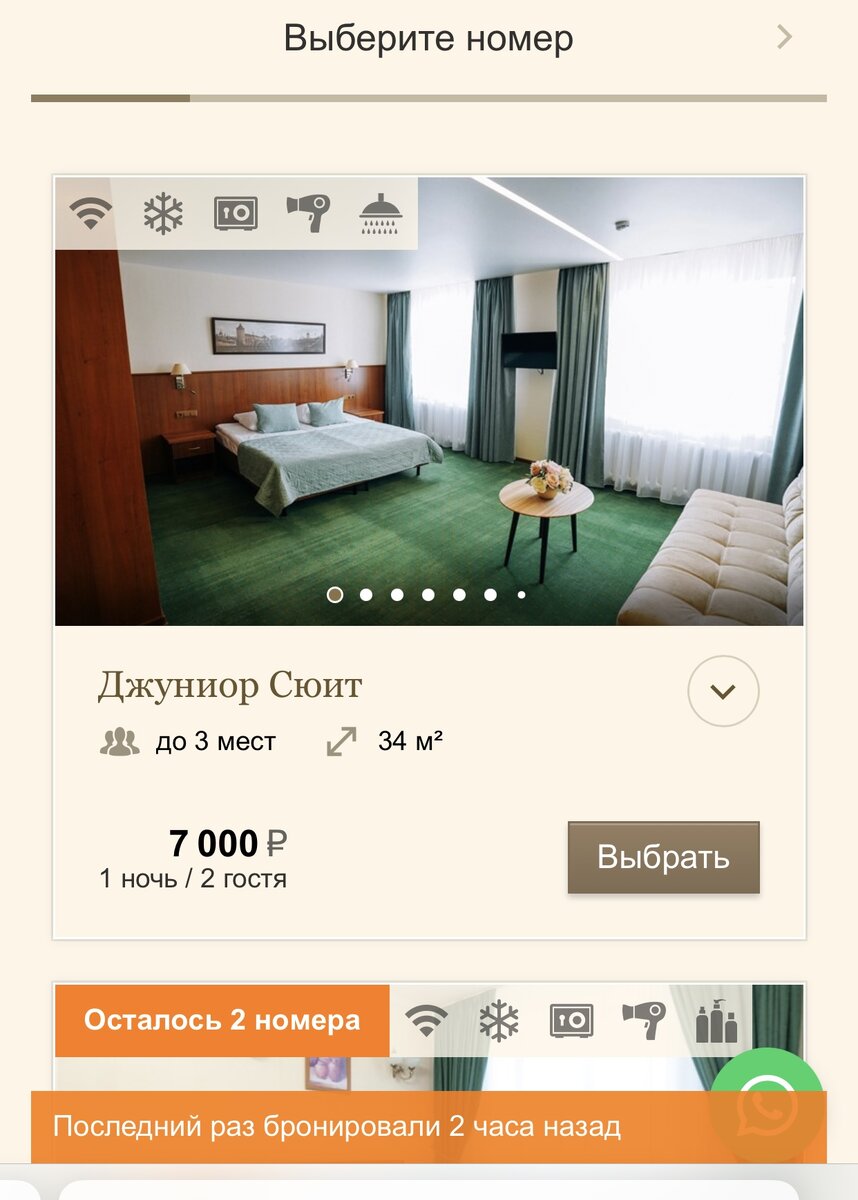Expand Джуниор Сюит room details chevron

(x=723, y=691)
